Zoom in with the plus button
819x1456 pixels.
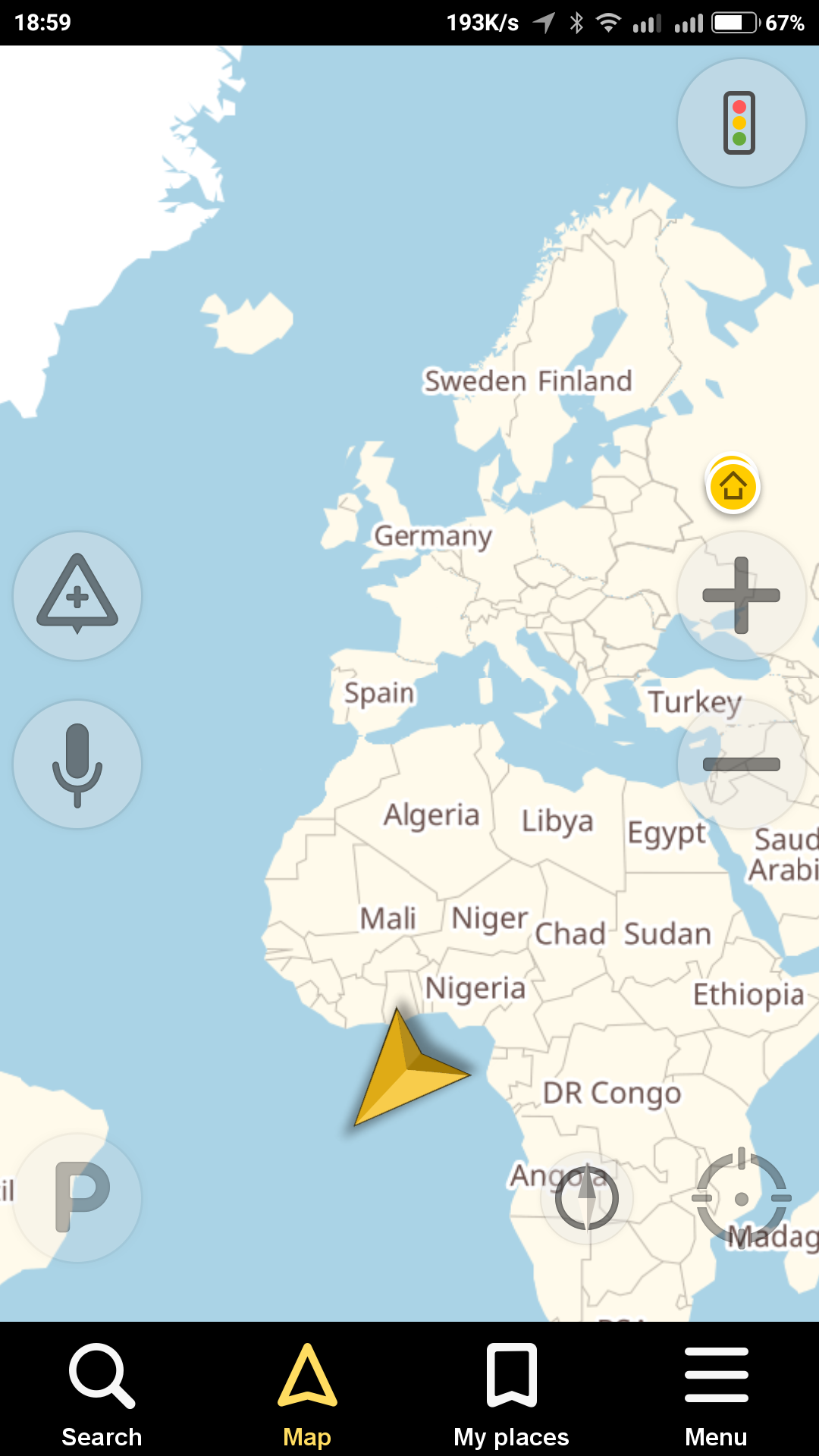tap(741, 595)
